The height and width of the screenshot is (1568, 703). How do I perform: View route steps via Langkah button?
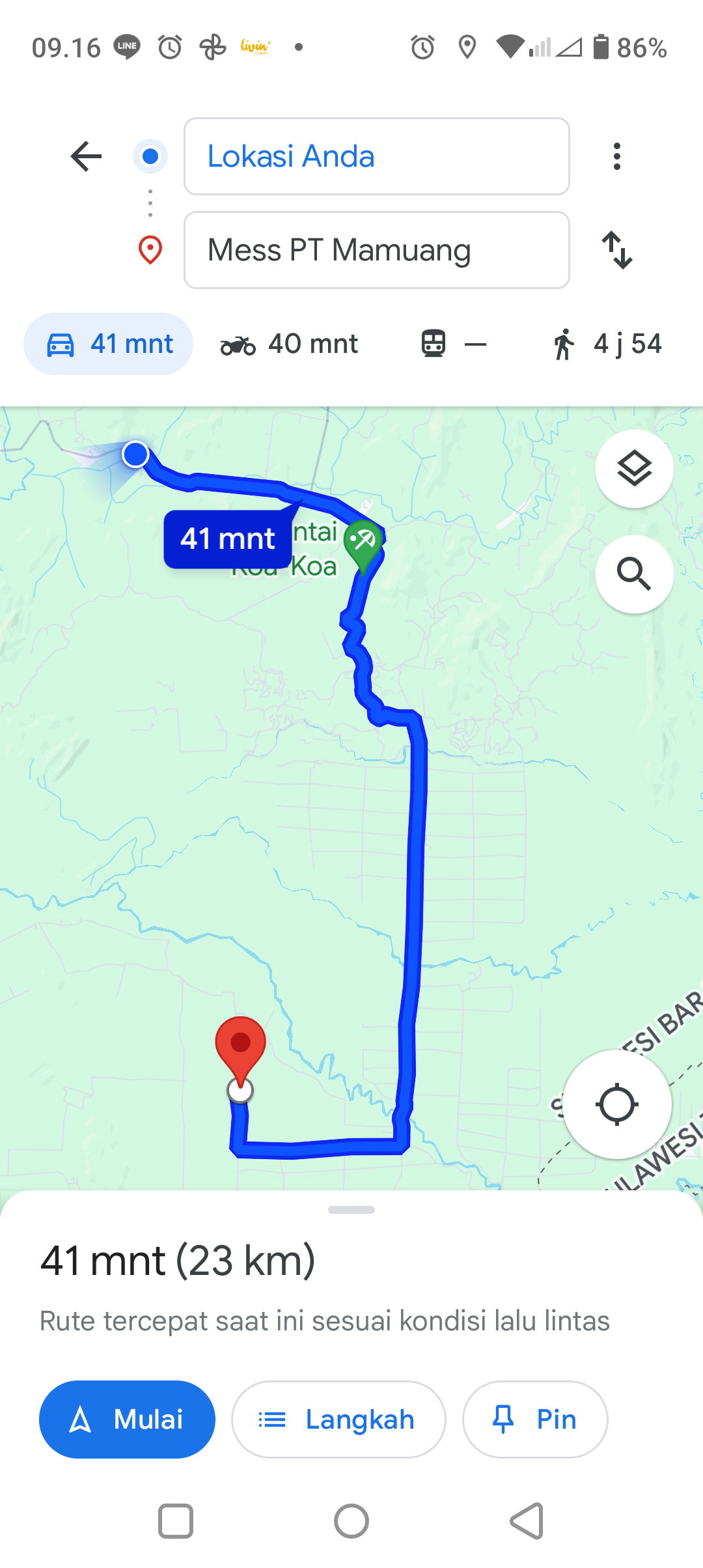tap(338, 1420)
